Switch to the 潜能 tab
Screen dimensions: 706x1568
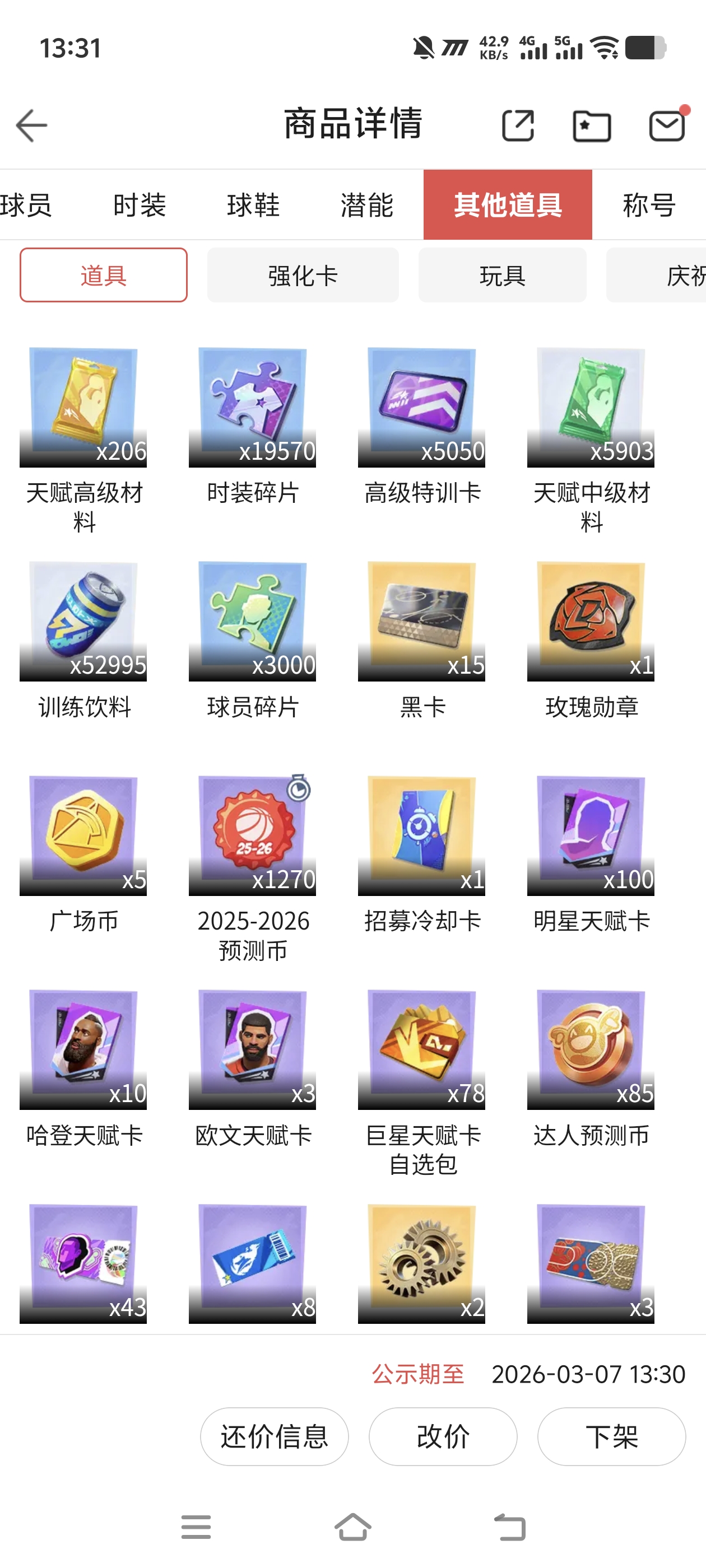coord(366,205)
